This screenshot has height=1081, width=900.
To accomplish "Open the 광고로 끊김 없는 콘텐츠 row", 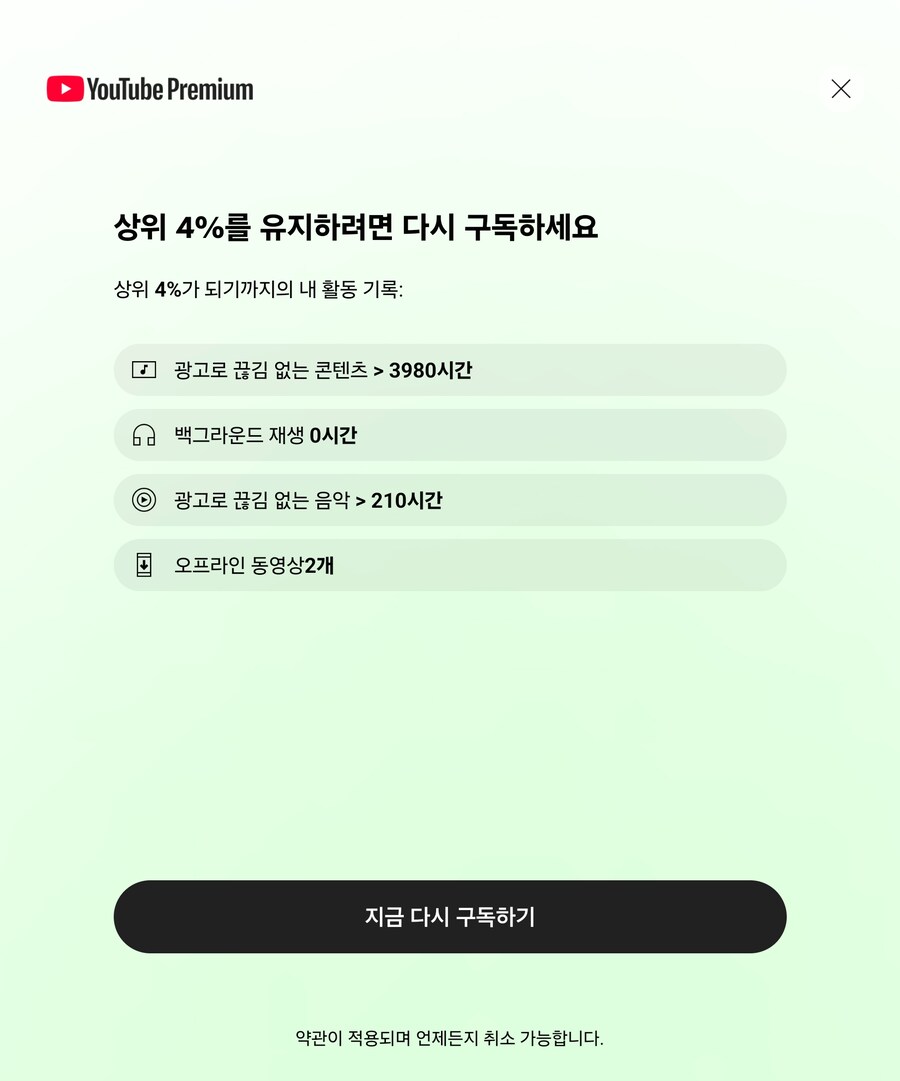I will (450, 369).
